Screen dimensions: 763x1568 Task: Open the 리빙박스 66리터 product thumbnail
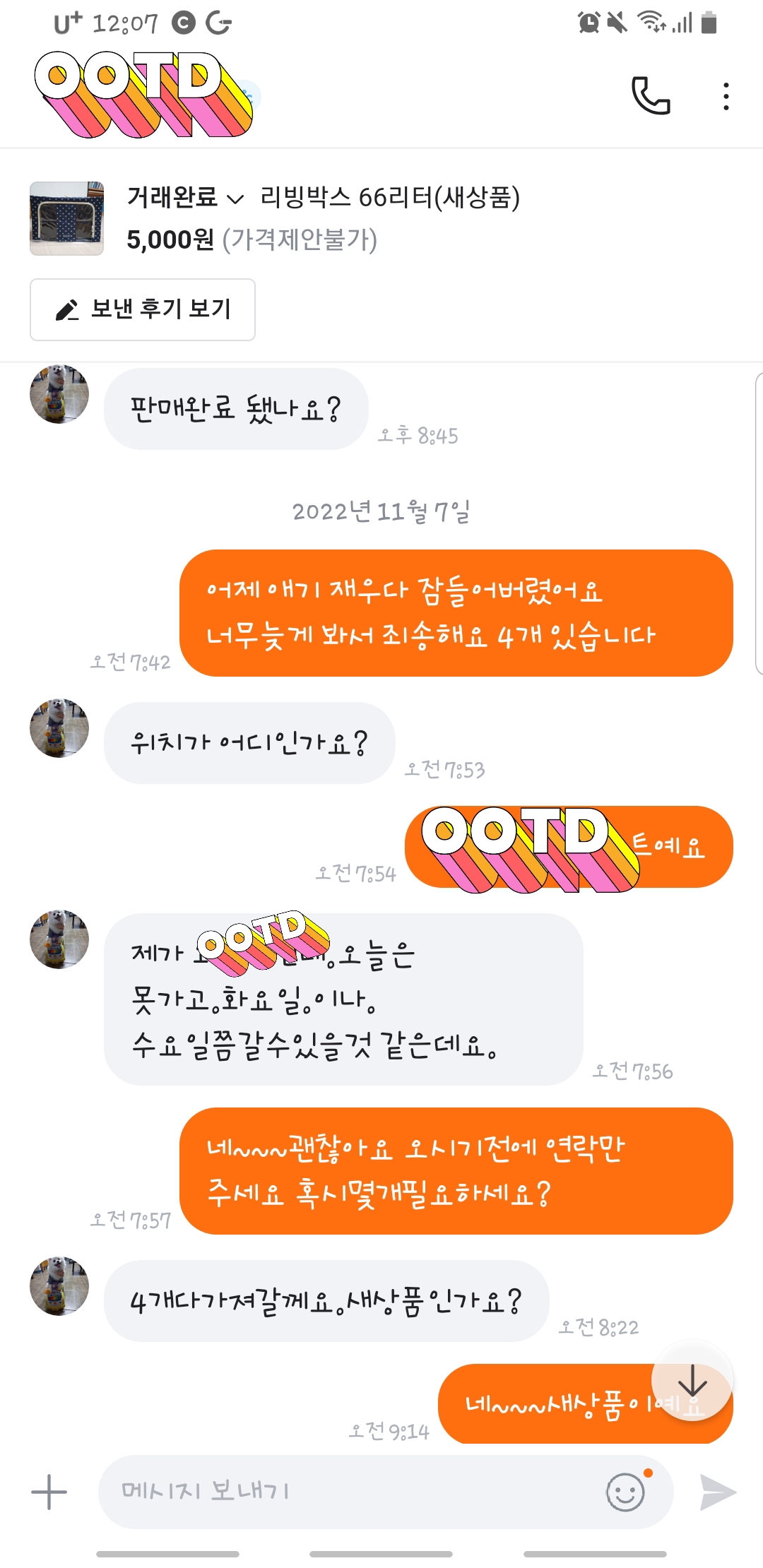[x=66, y=218]
